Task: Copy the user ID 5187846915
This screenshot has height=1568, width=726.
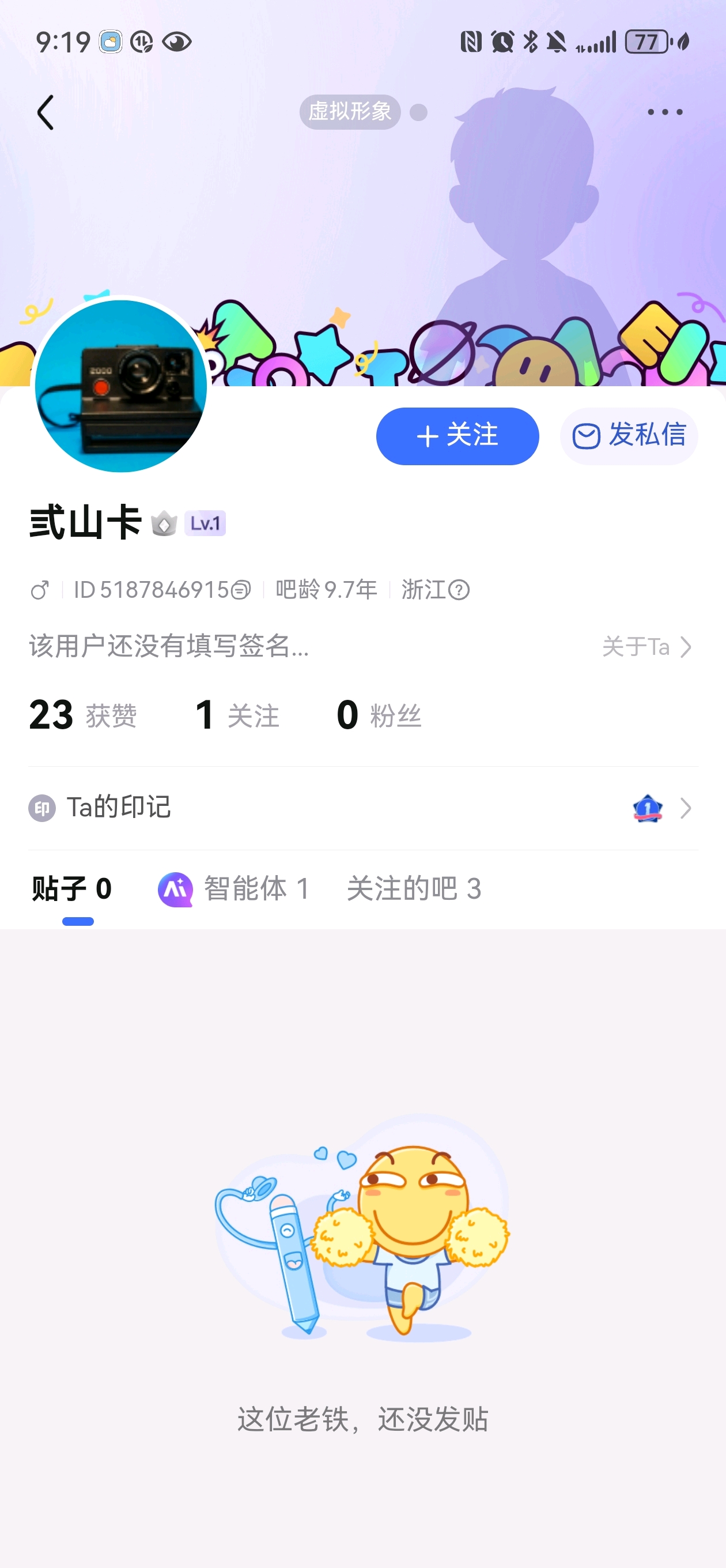Action: click(x=241, y=590)
